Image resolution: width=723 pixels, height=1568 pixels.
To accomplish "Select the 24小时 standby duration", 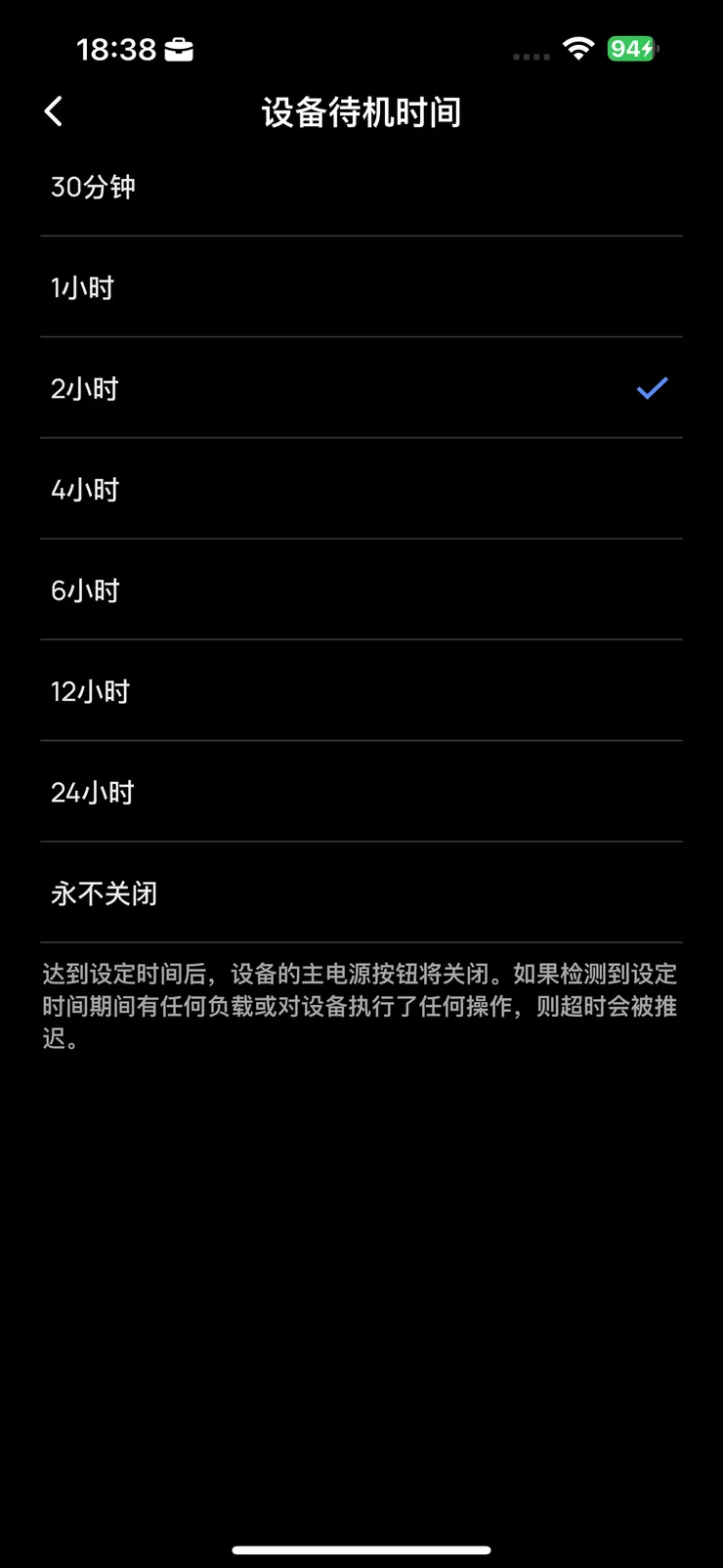I will click(x=93, y=793).
